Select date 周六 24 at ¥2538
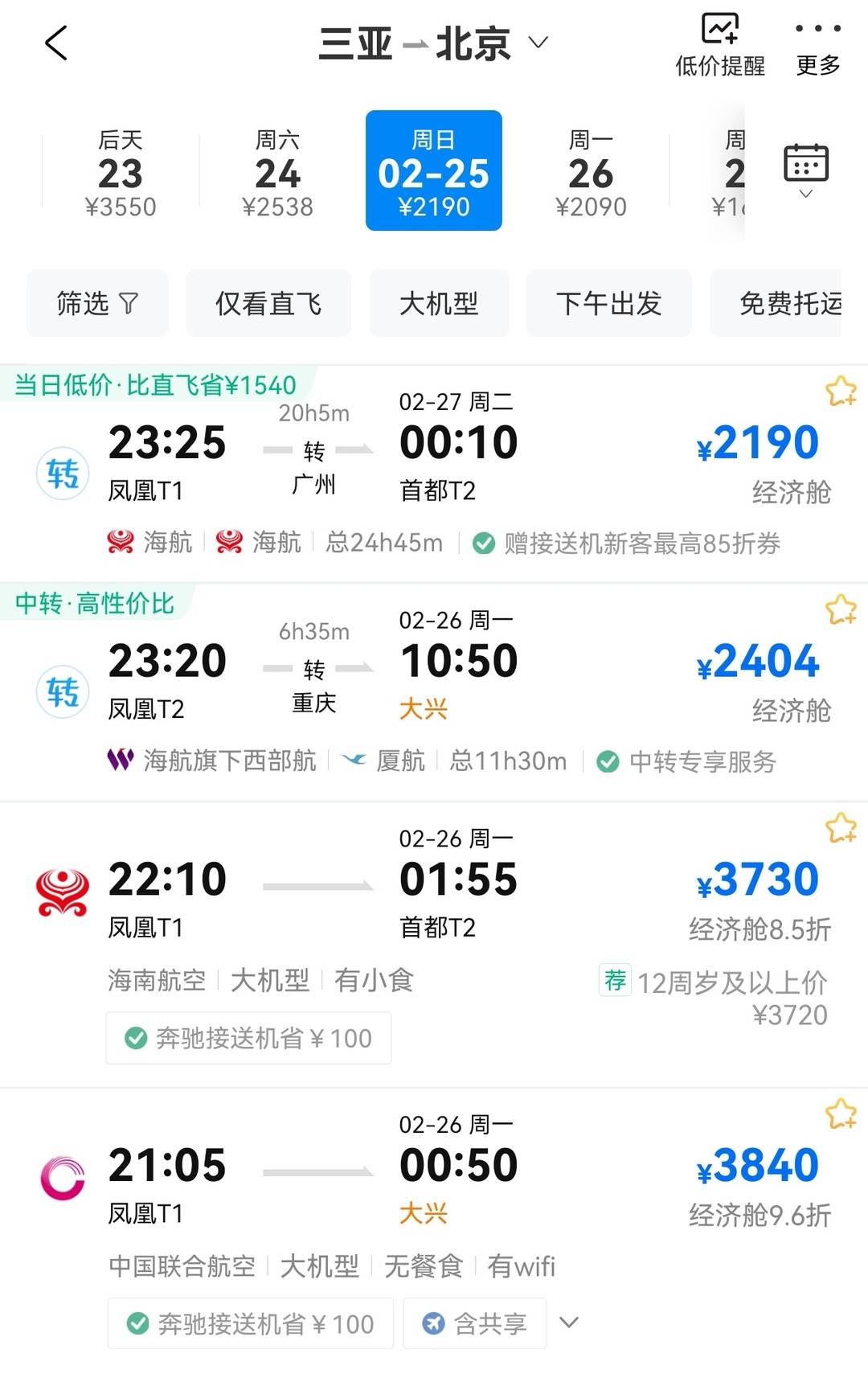Screen dimensions: 868x1374 pos(277,172)
